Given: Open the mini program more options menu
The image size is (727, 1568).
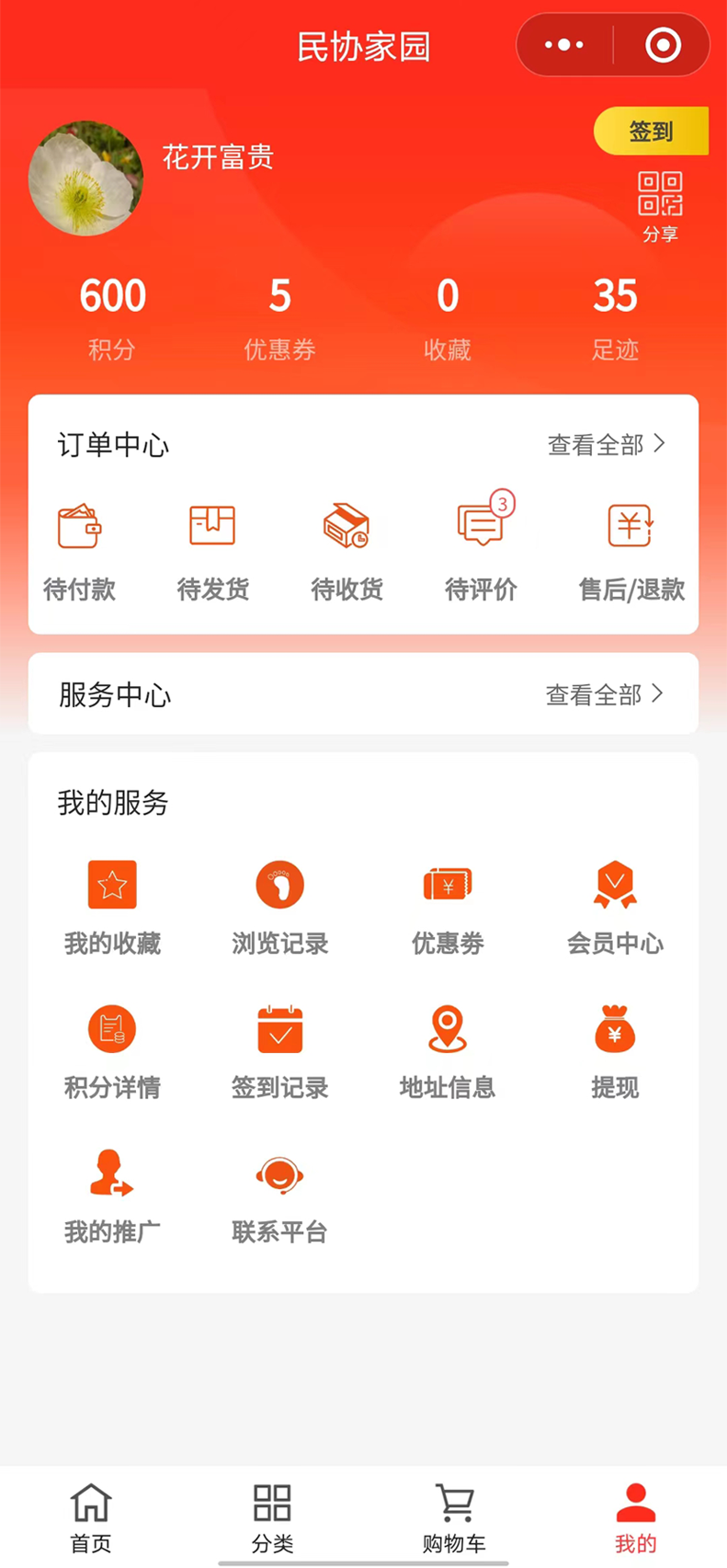Looking at the screenshot, I should [564, 45].
